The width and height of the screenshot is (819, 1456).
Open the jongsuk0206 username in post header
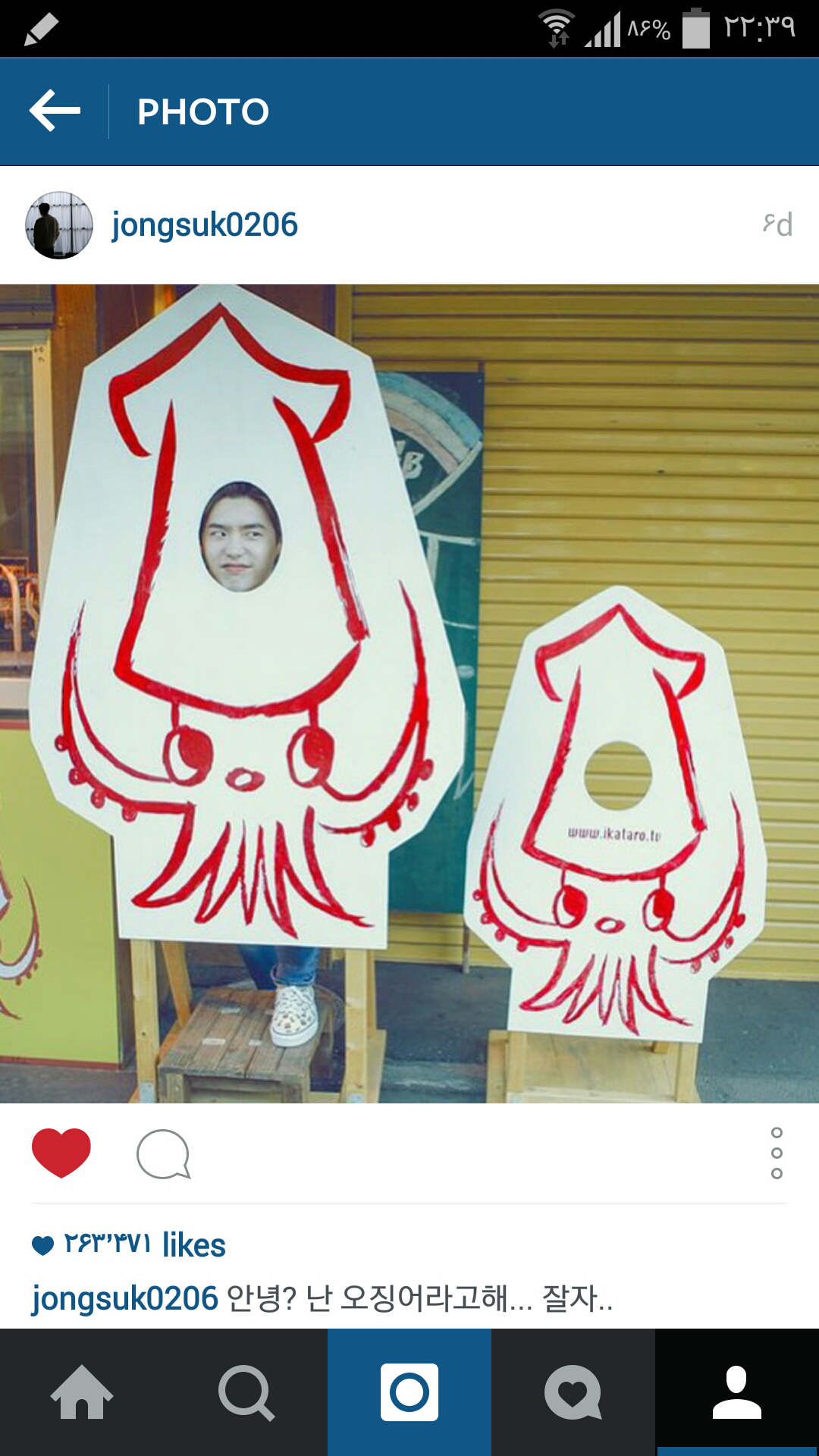205,225
